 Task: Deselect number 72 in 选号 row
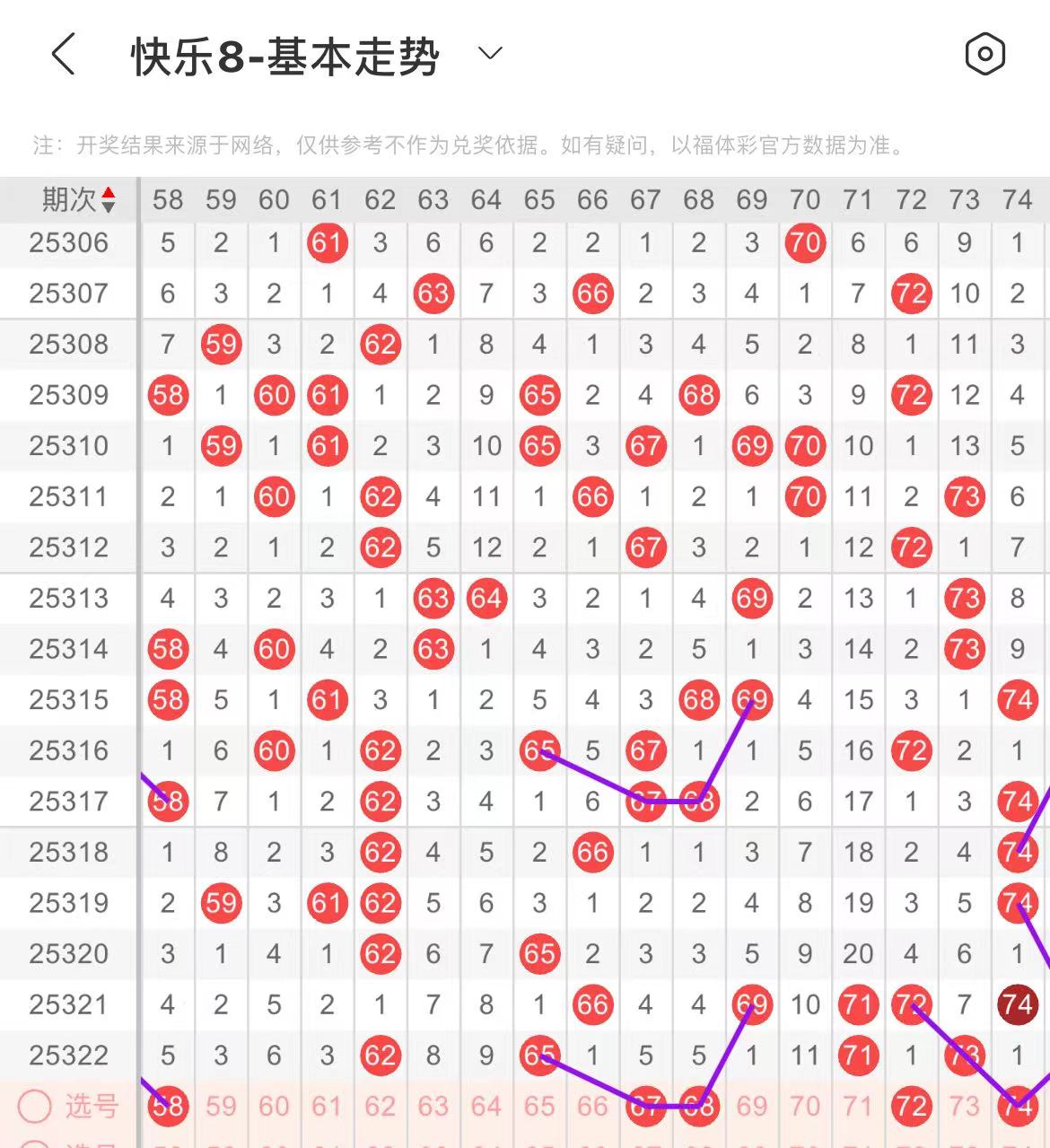coord(911,1106)
